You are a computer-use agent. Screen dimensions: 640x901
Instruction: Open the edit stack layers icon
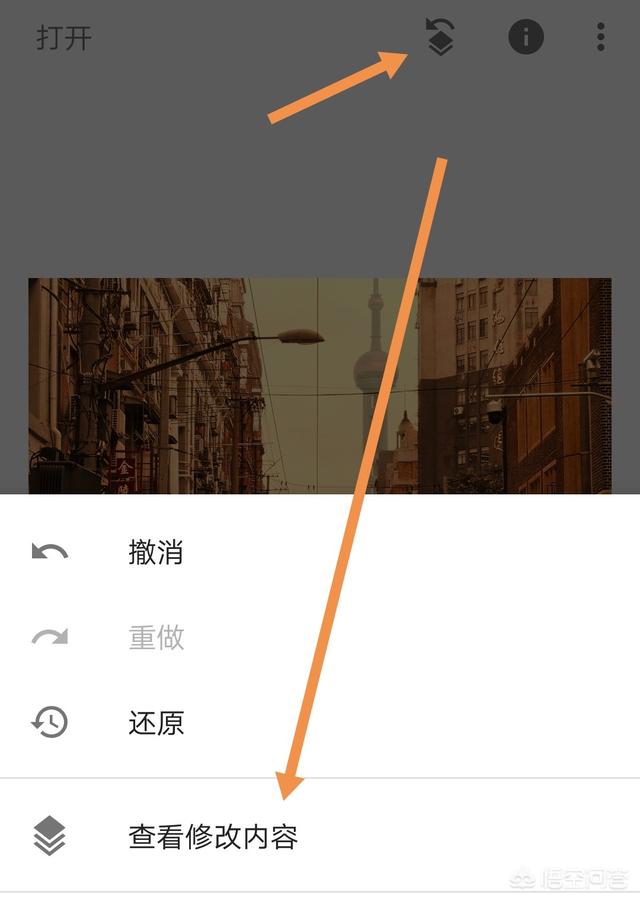[x=440, y=37]
